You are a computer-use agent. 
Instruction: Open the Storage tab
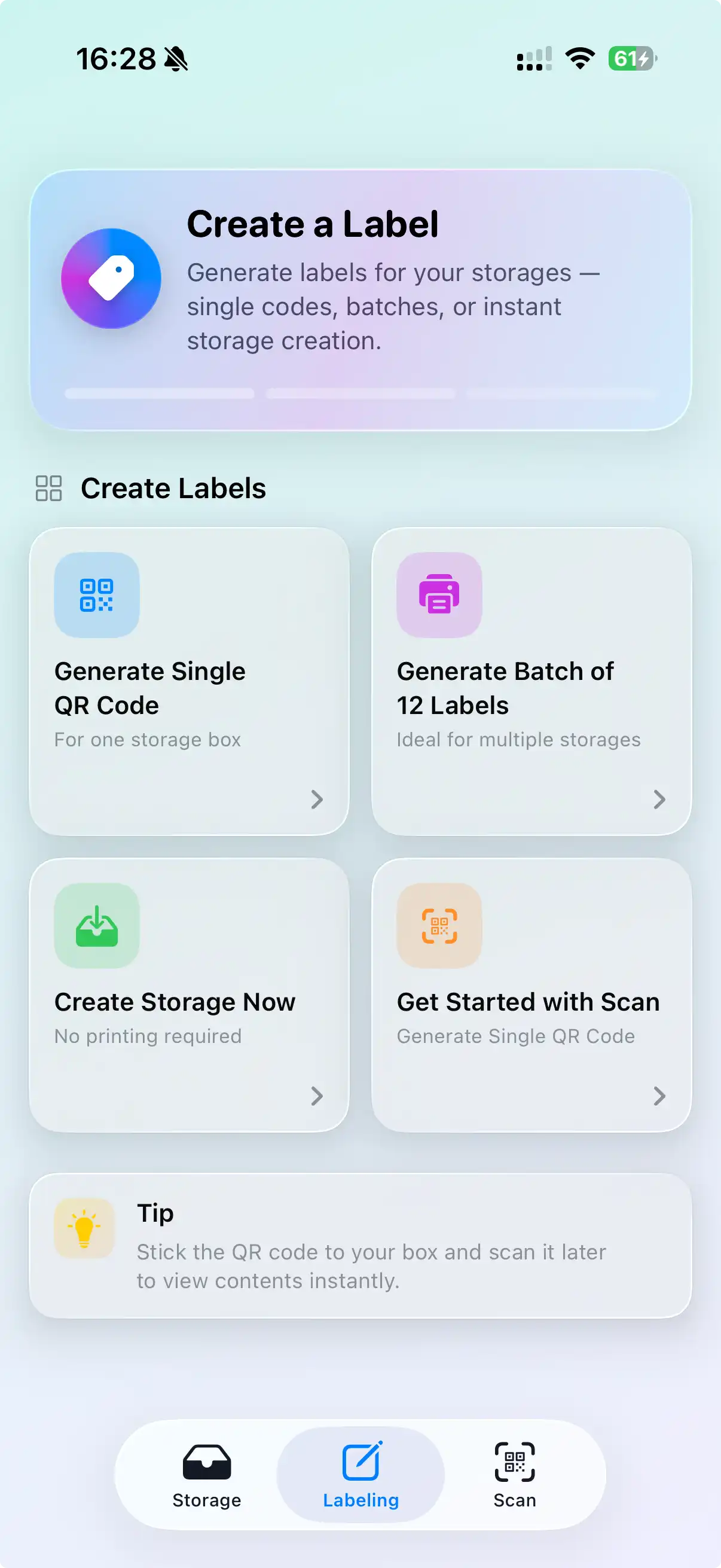pos(206,1473)
